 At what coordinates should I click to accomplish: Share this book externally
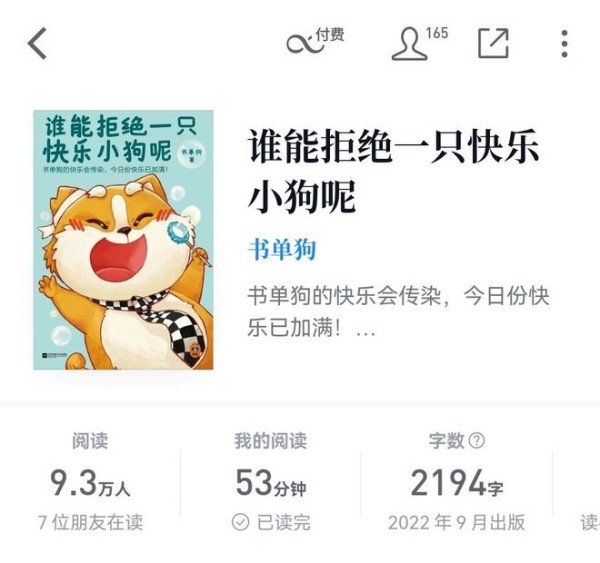pos(493,43)
